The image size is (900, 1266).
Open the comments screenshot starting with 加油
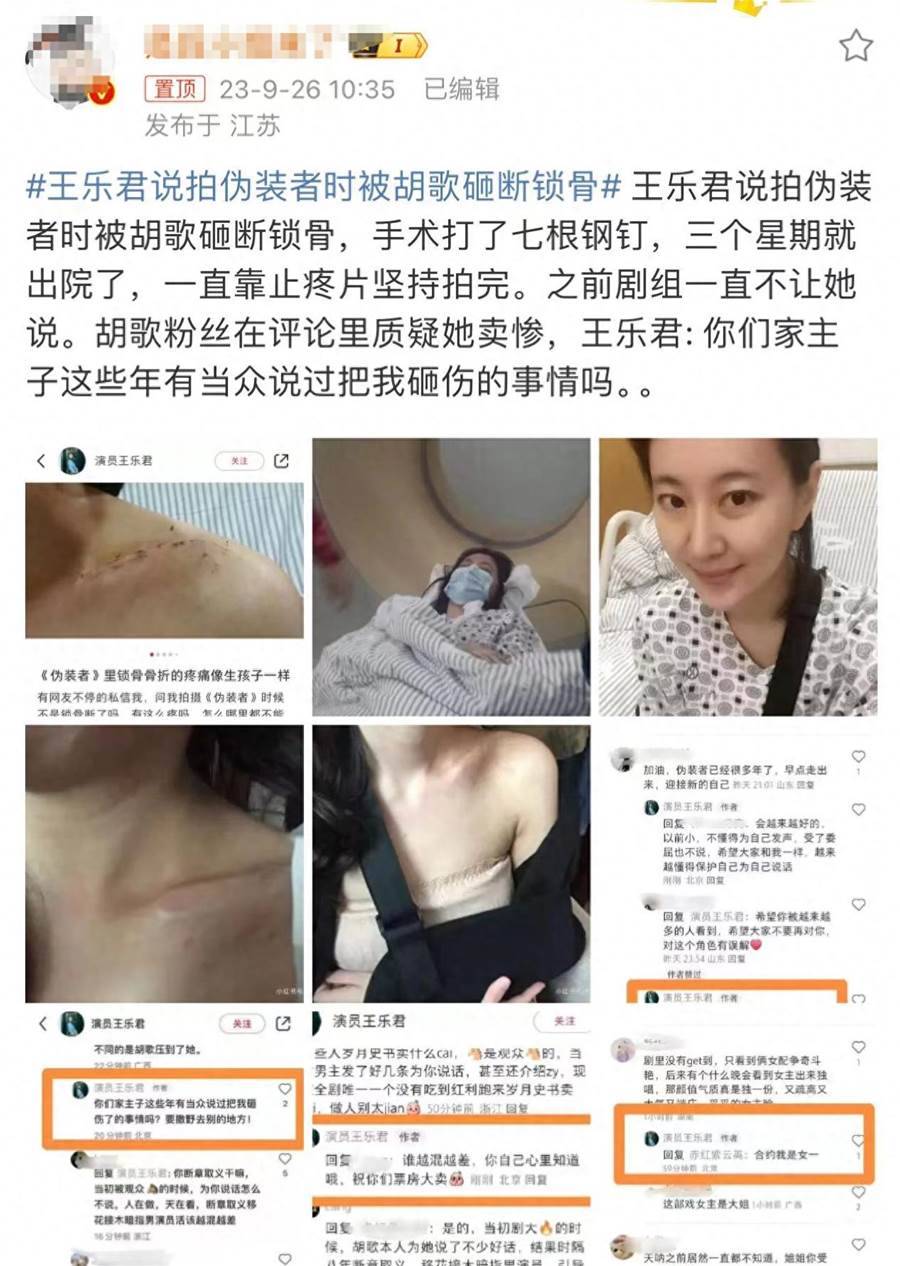point(738,863)
